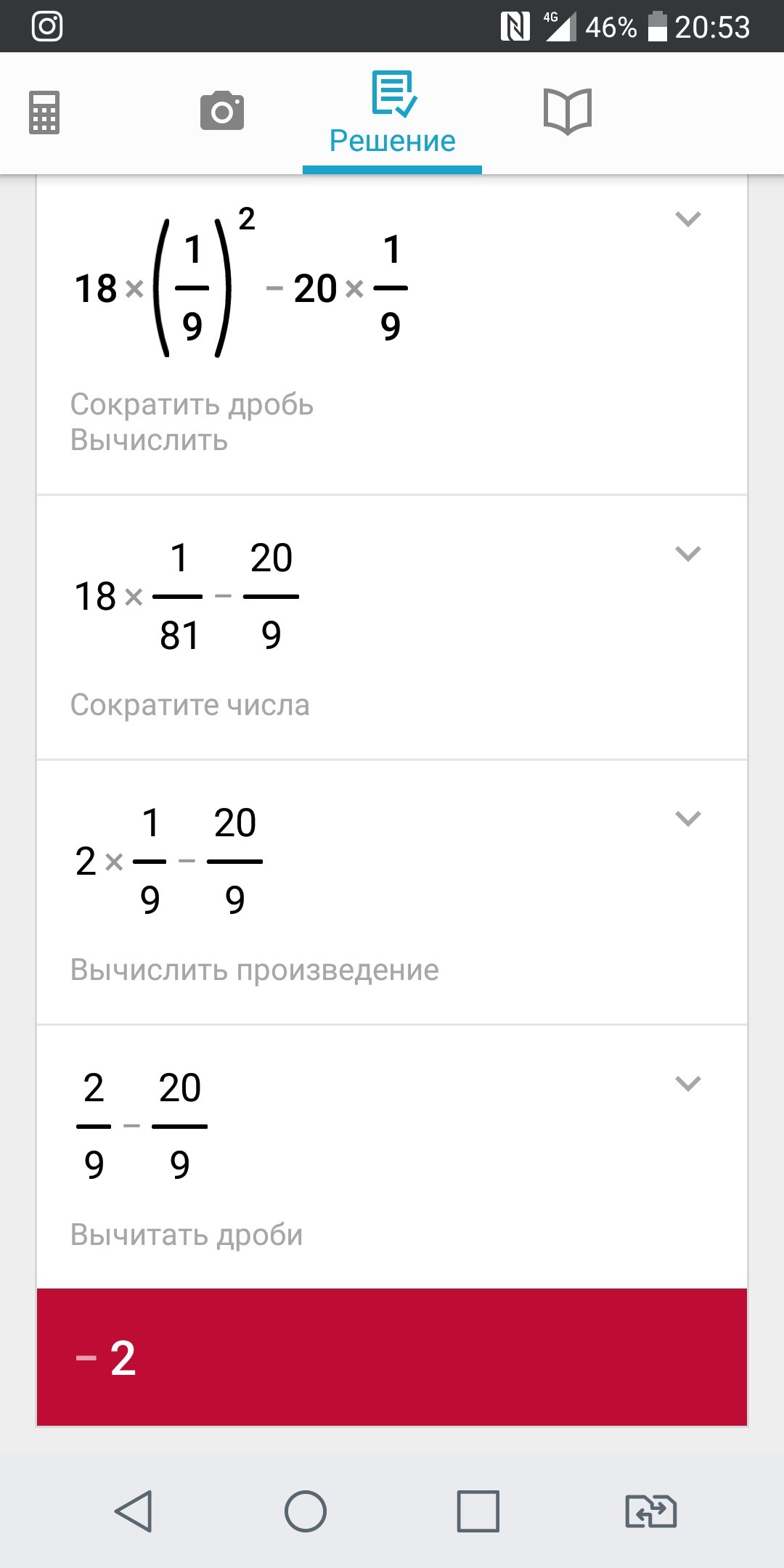The height and width of the screenshot is (1568, 784).
Task: Open the book notebook tab
Action: pyautogui.click(x=568, y=111)
